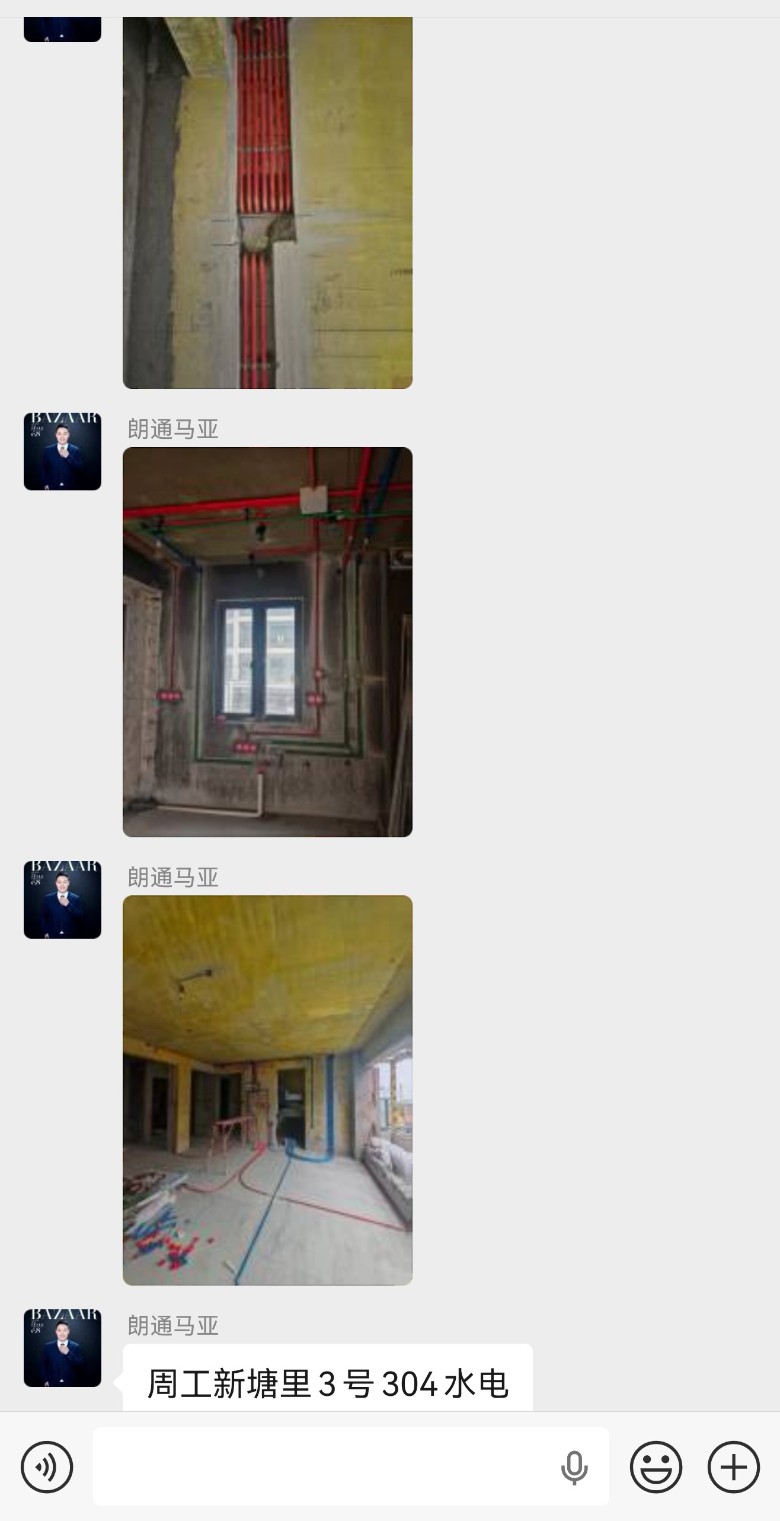Switch to voice message input

pos(47,1467)
